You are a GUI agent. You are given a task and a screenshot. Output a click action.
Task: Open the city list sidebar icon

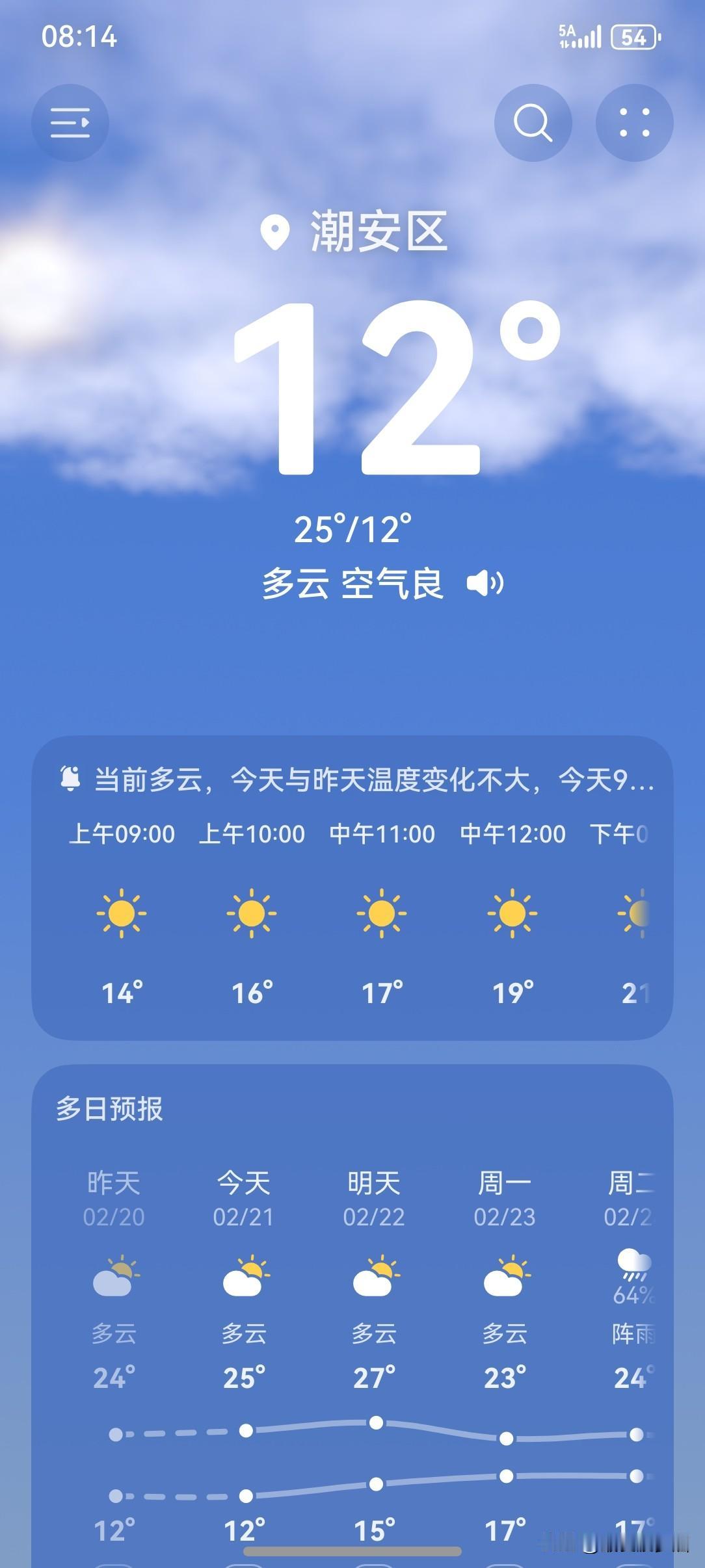point(70,123)
